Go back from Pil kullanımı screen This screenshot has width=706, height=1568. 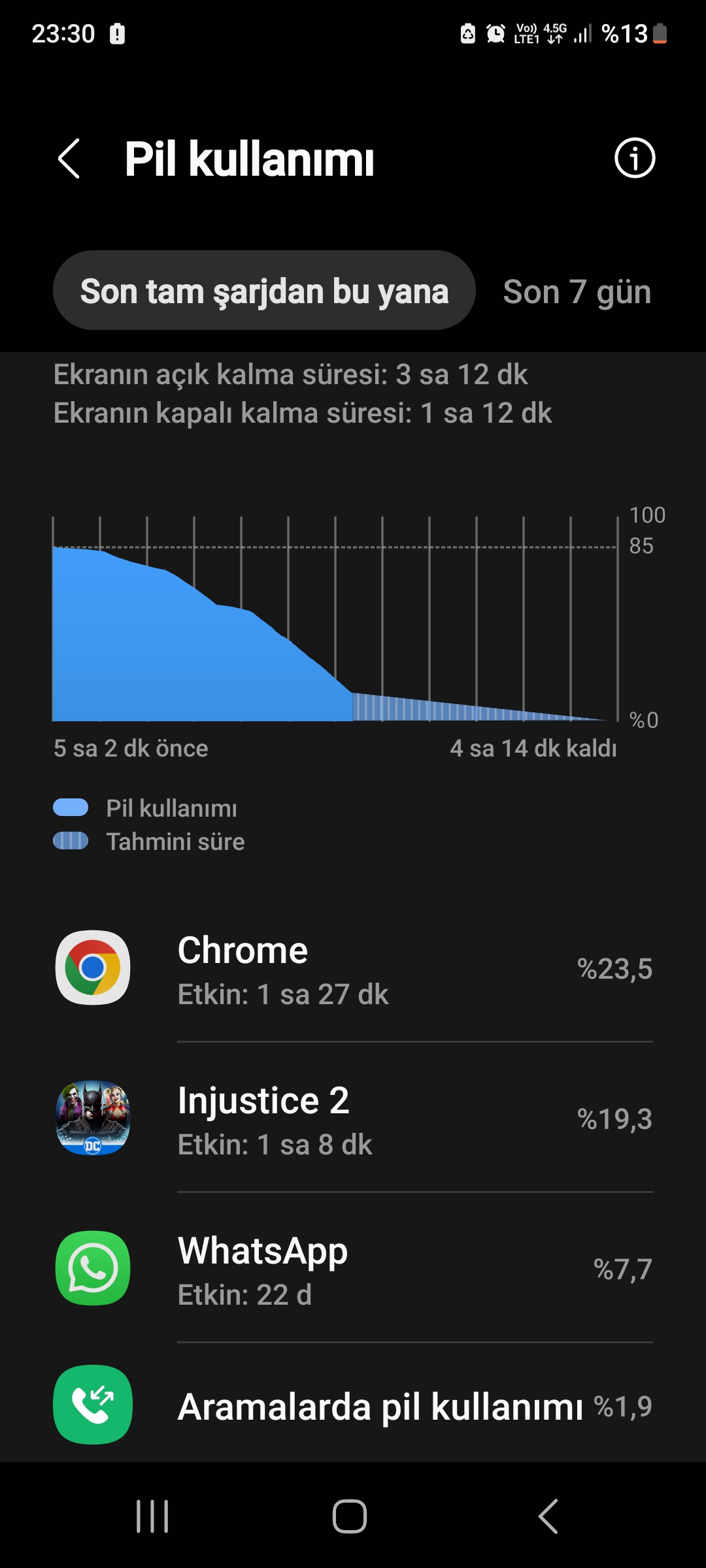point(69,158)
